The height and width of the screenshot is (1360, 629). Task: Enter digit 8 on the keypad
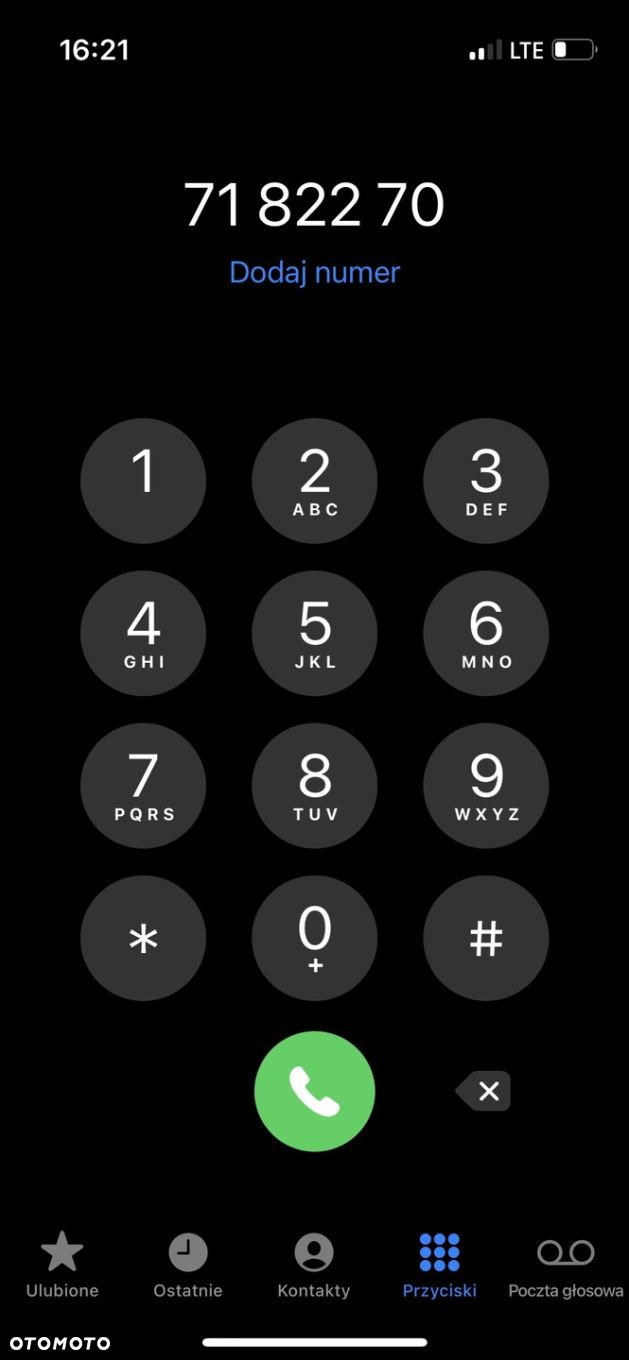pos(315,786)
